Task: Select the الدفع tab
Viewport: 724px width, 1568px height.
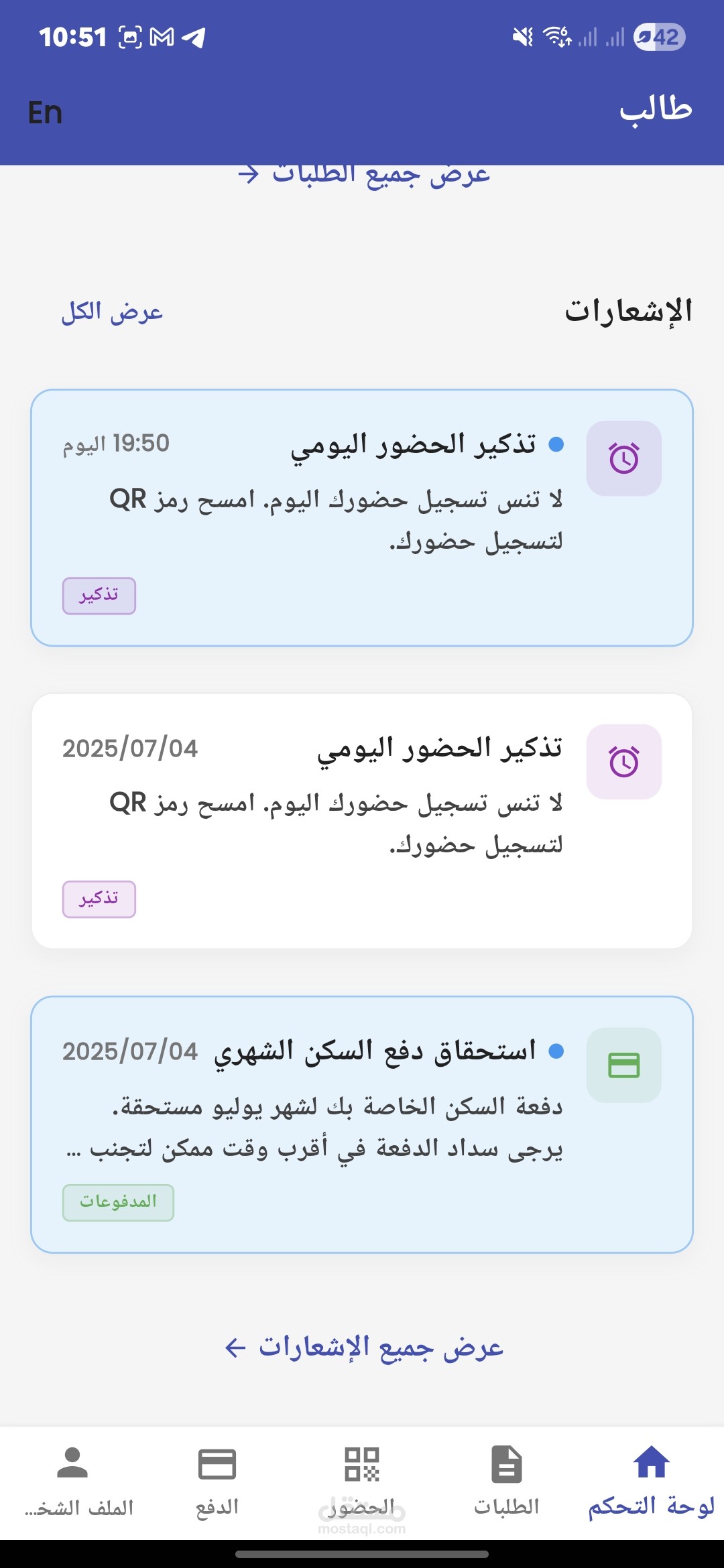Action: click(217, 1482)
